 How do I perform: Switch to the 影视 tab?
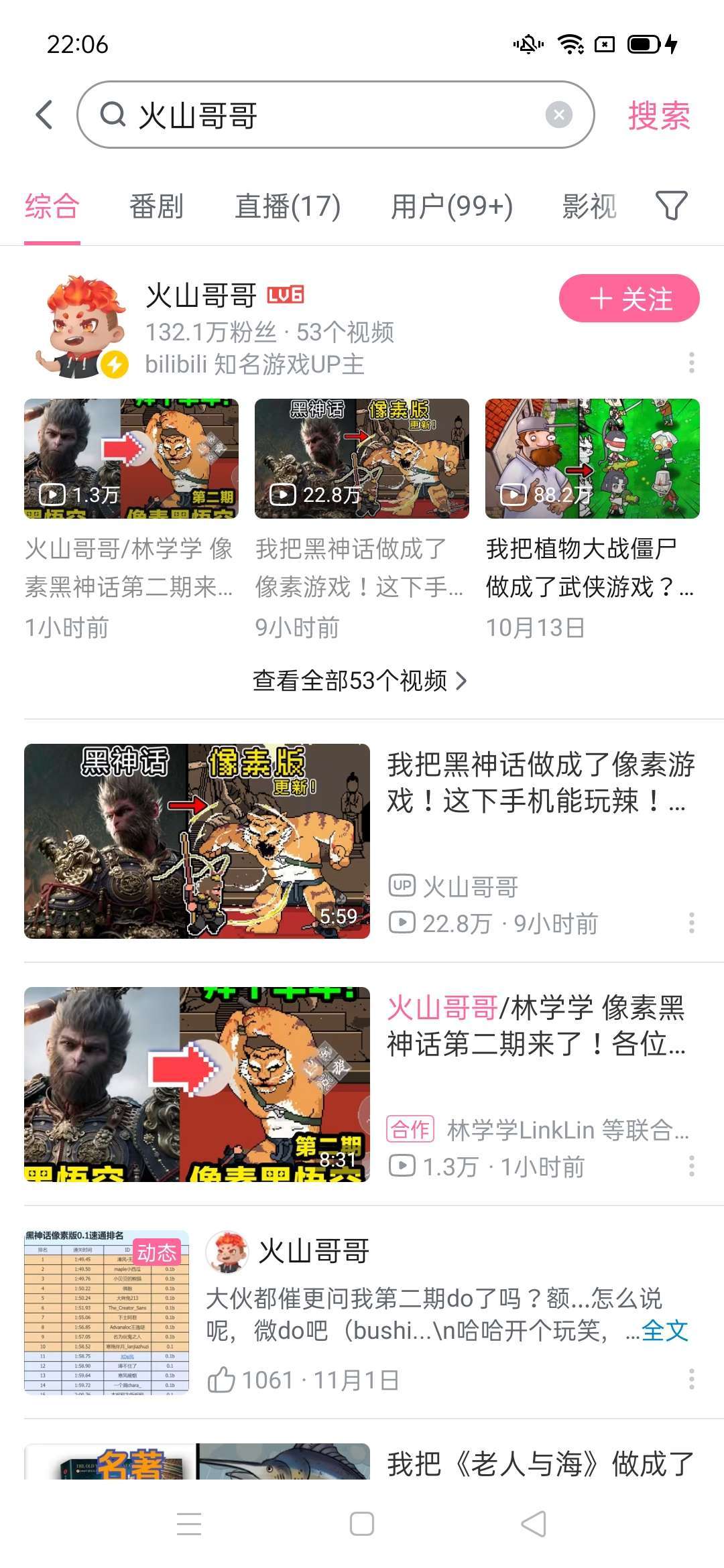pyautogui.click(x=589, y=206)
